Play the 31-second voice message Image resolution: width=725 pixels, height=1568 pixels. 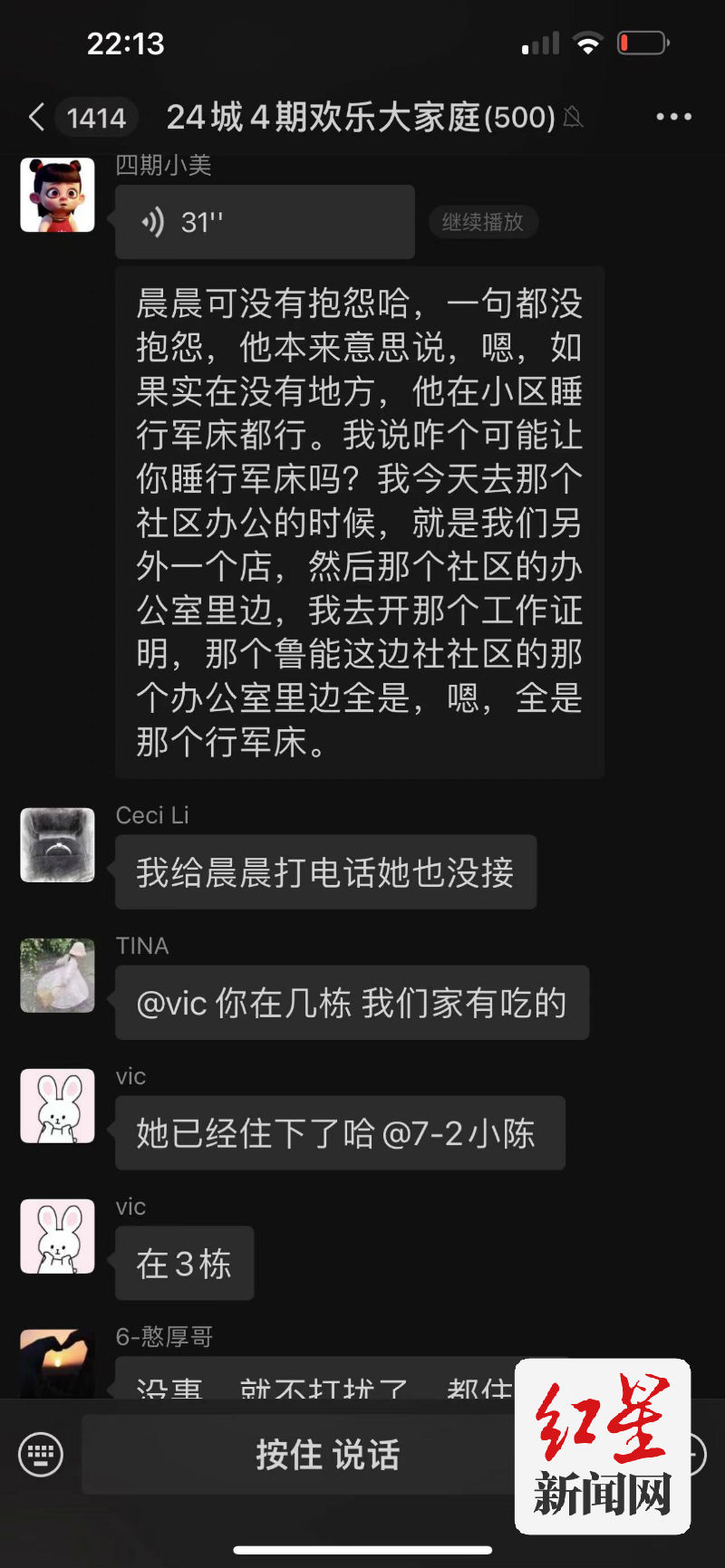(264, 222)
